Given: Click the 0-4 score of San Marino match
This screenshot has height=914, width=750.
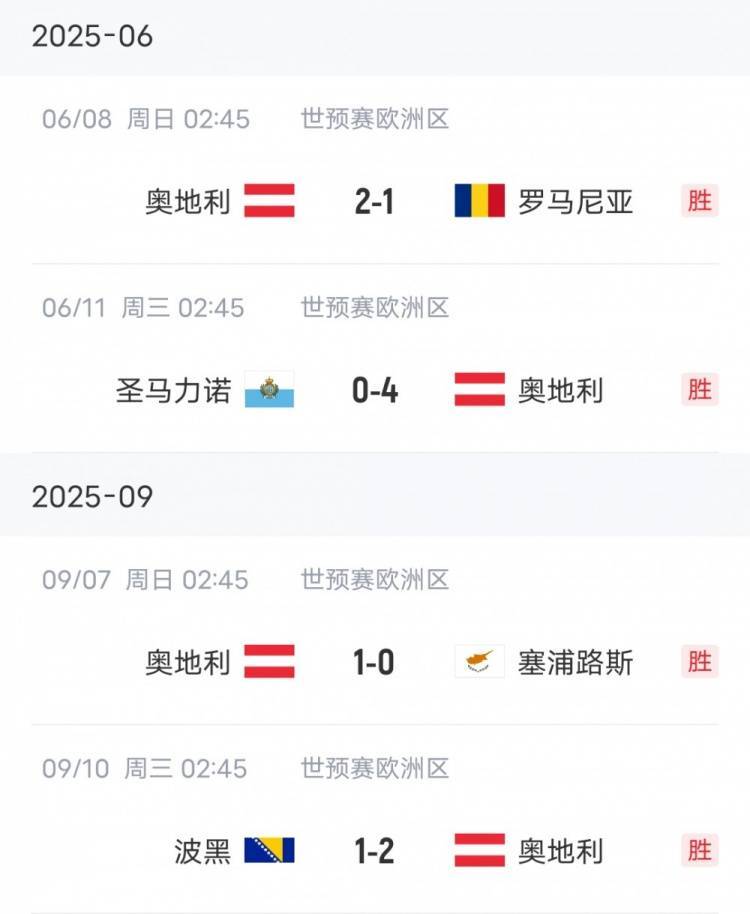Looking at the screenshot, I should [375, 390].
